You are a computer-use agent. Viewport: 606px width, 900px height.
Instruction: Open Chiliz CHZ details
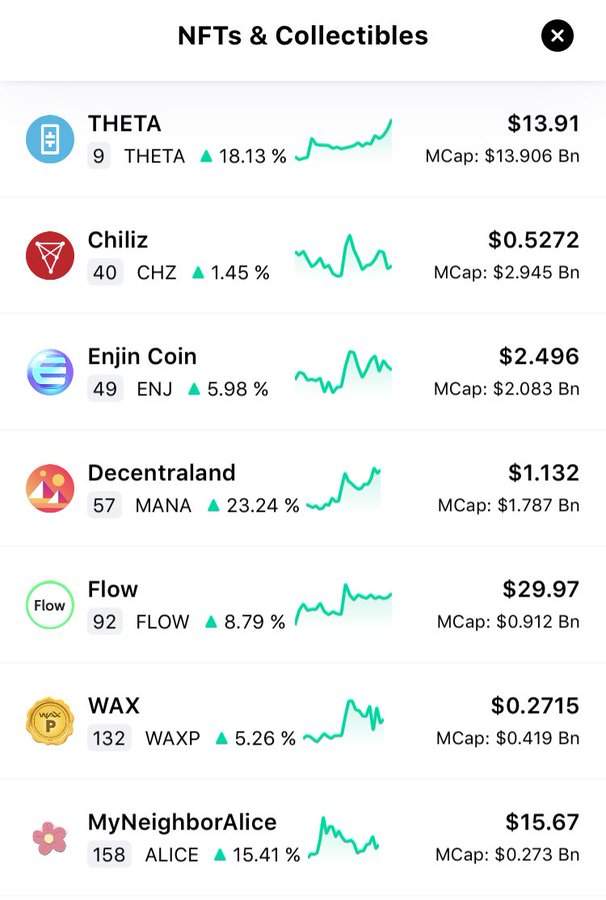point(303,256)
